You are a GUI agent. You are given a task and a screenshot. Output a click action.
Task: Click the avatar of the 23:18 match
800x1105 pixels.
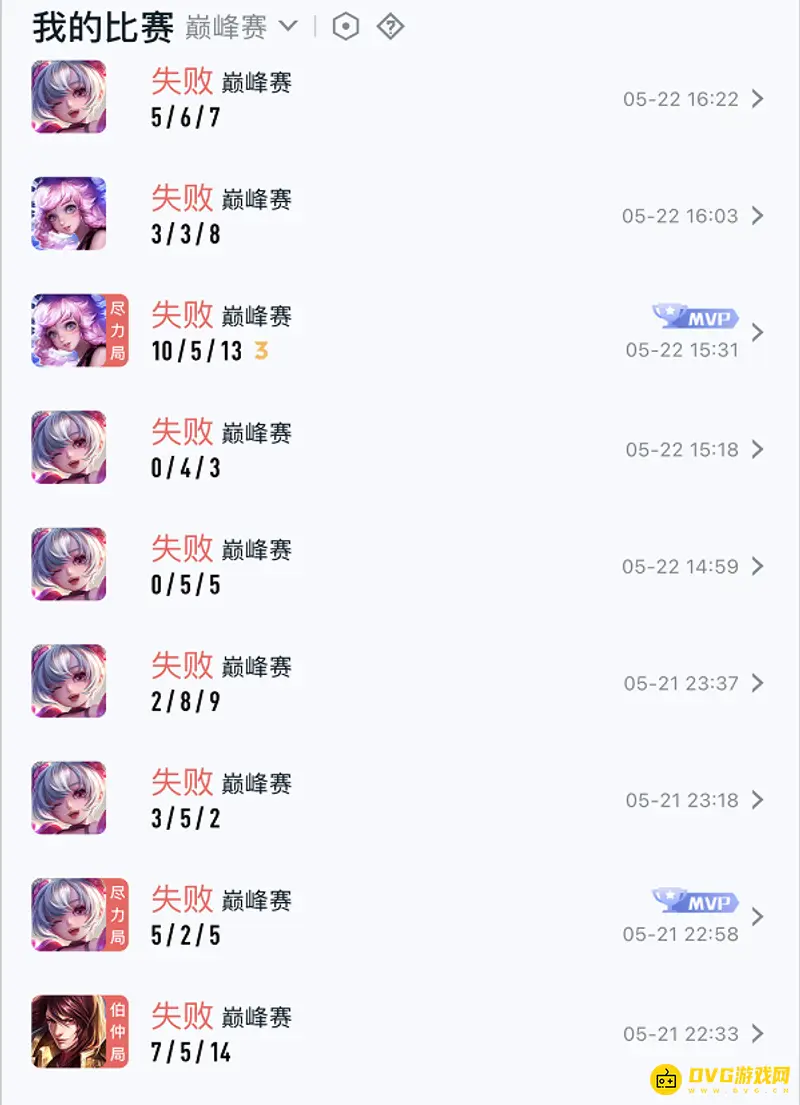[x=68, y=799]
